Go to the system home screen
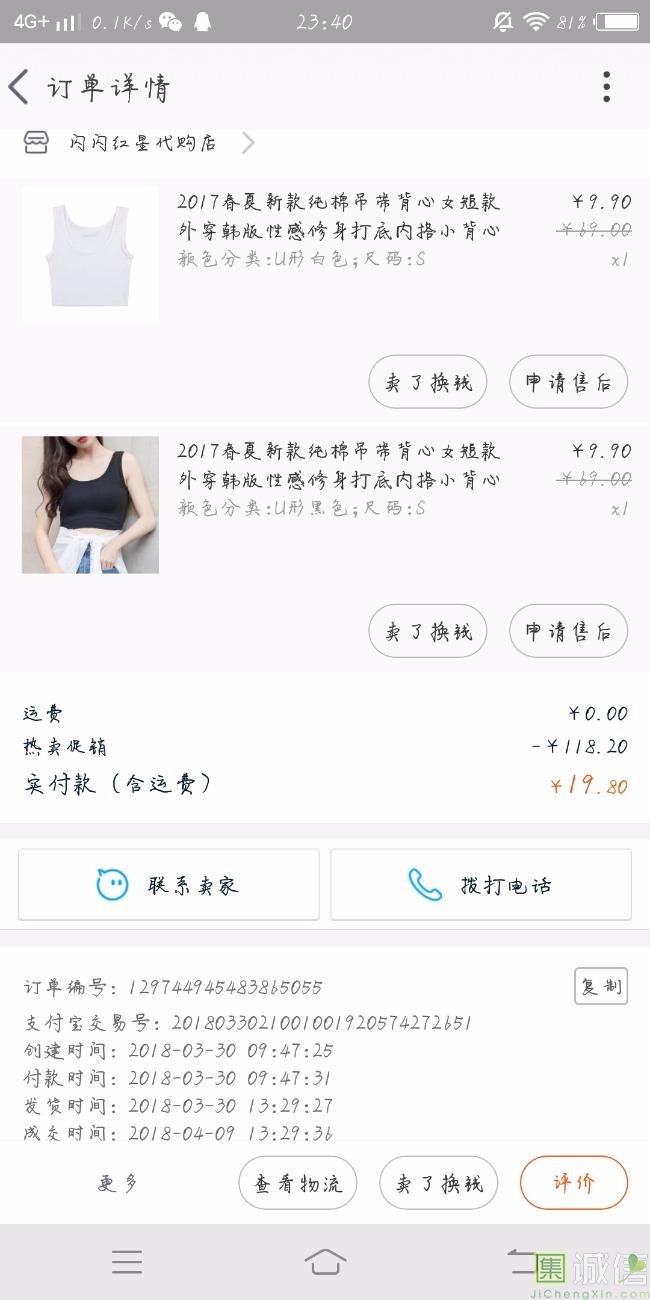Viewport: 650px width, 1300px height. click(325, 1262)
